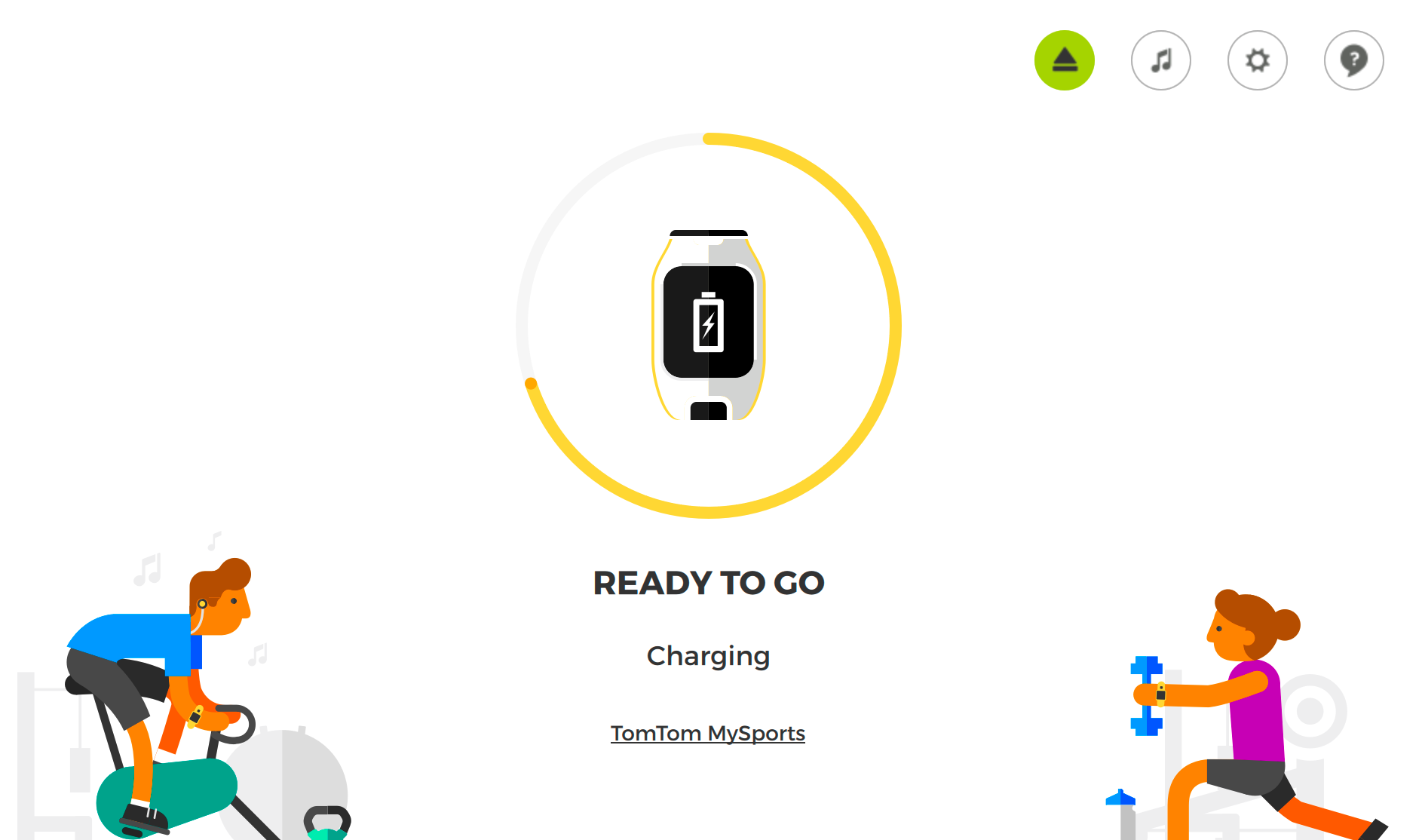Image resolution: width=1422 pixels, height=840 pixels.
Task: Eject the connected watch
Action: (x=1064, y=60)
